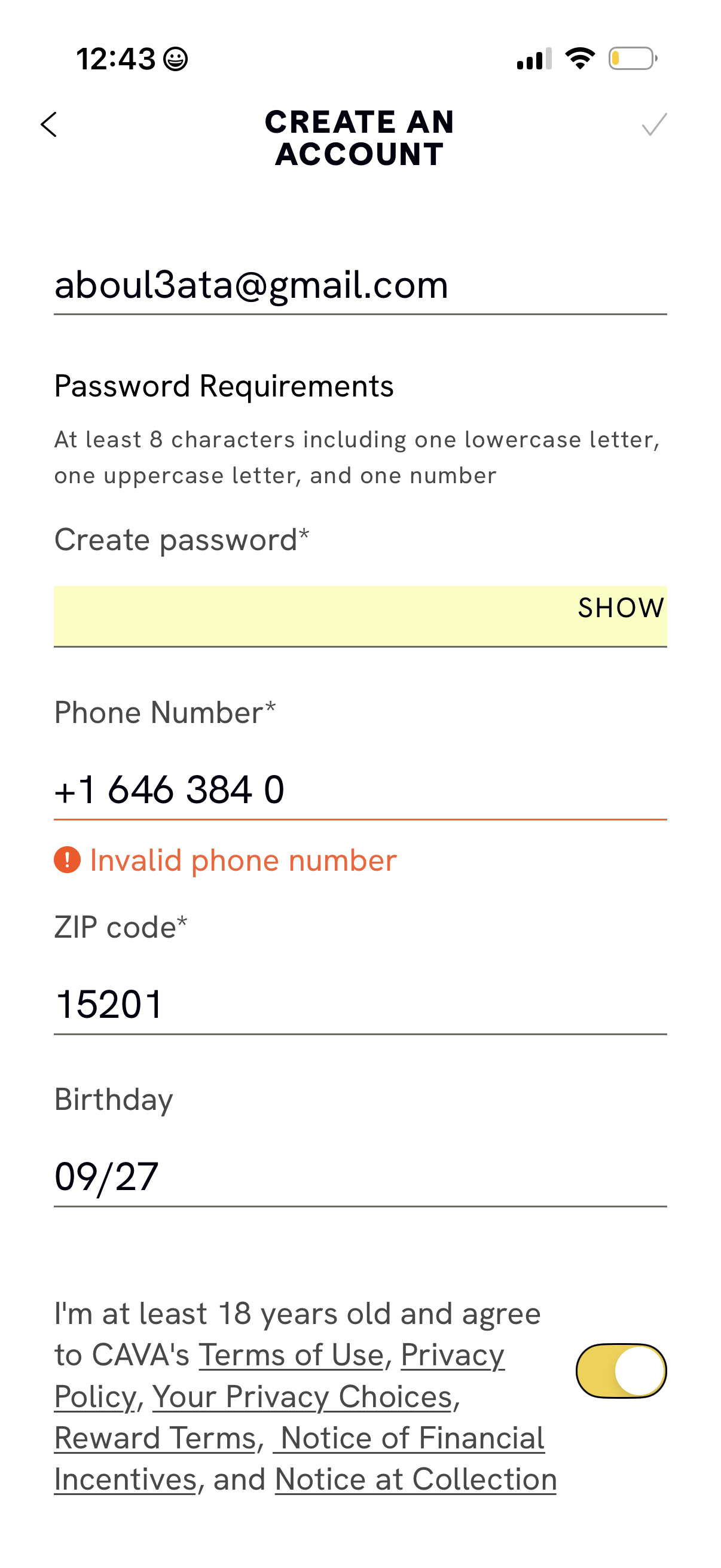Select the CREATE AN ACCOUNT title
This screenshot has height=1568, width=721.
(360, 138)
